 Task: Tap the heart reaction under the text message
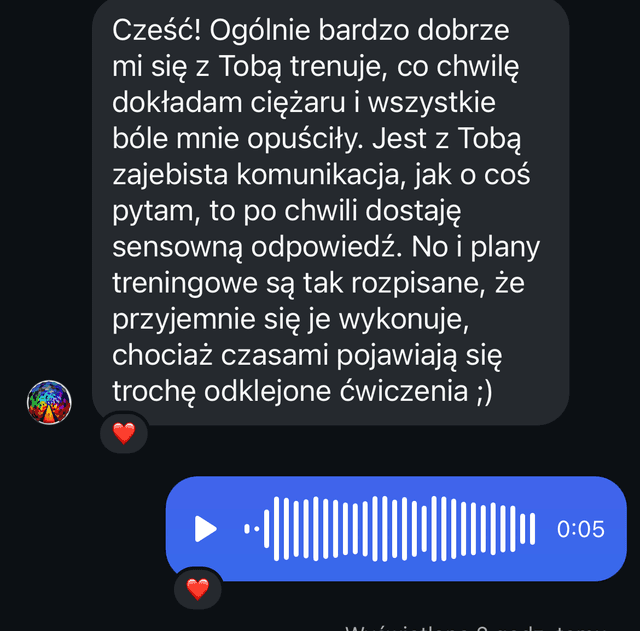coord(124,433)
